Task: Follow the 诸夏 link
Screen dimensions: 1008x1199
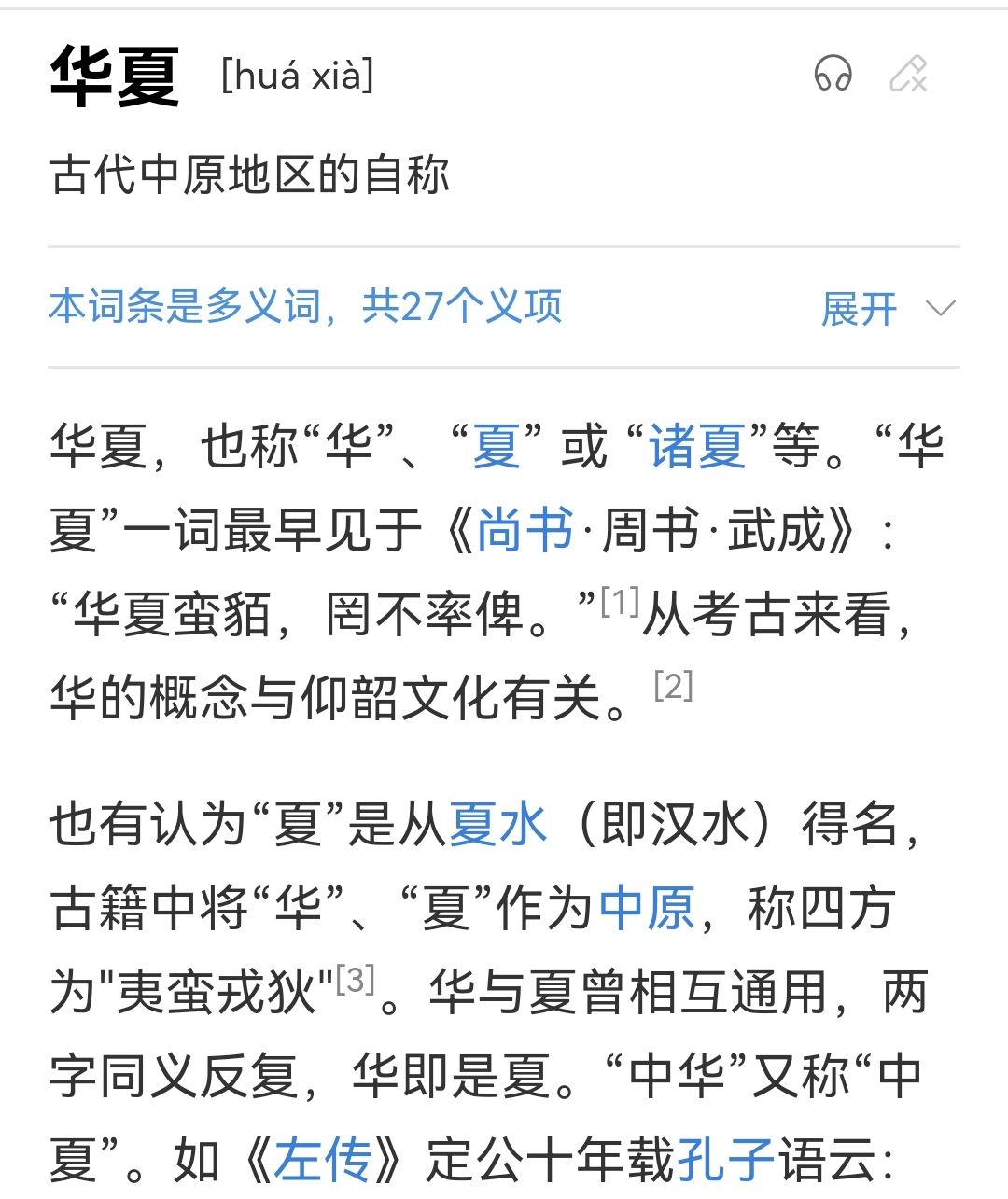Action: 697,446
